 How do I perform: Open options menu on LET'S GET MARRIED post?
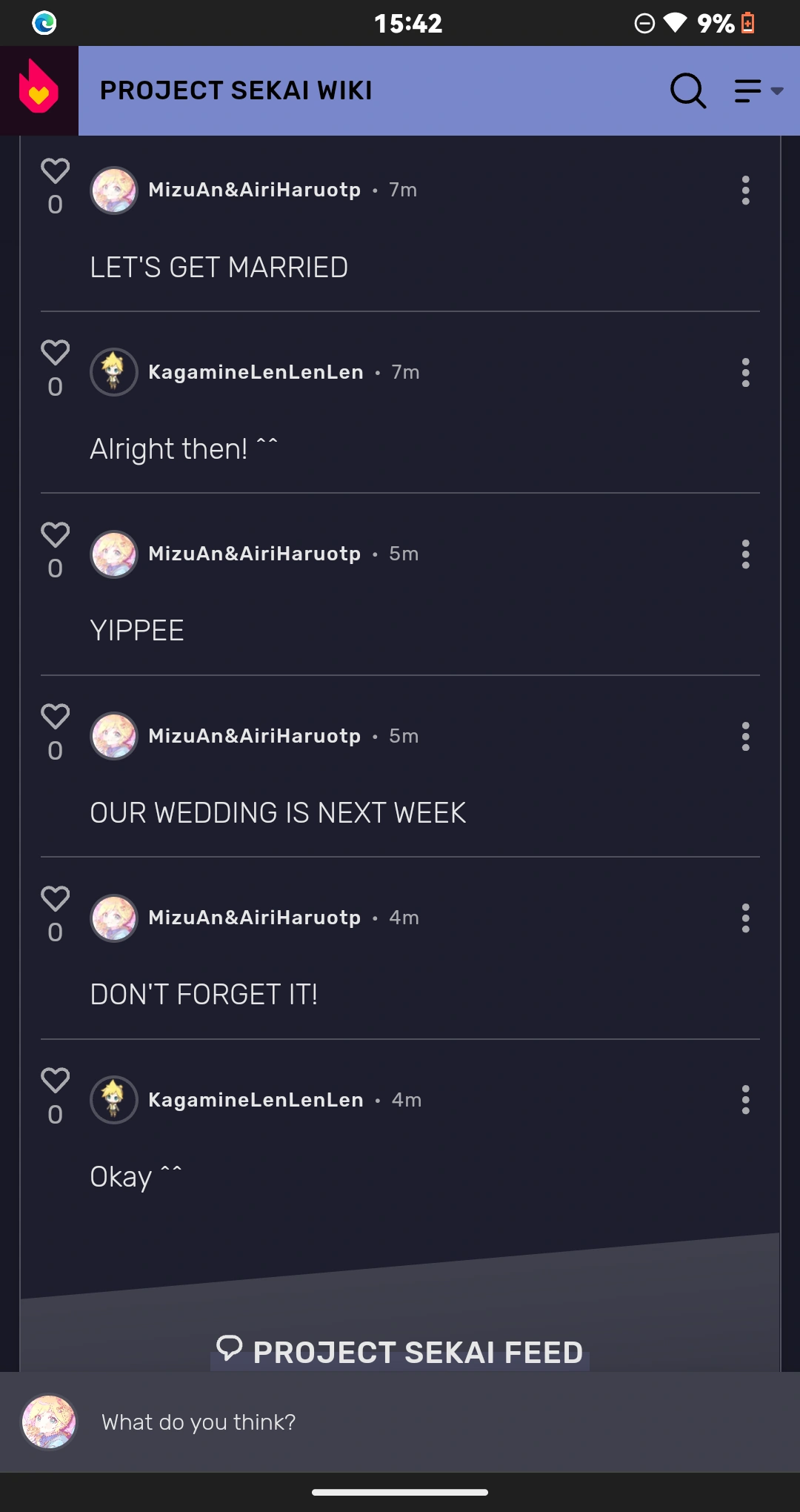744,191
